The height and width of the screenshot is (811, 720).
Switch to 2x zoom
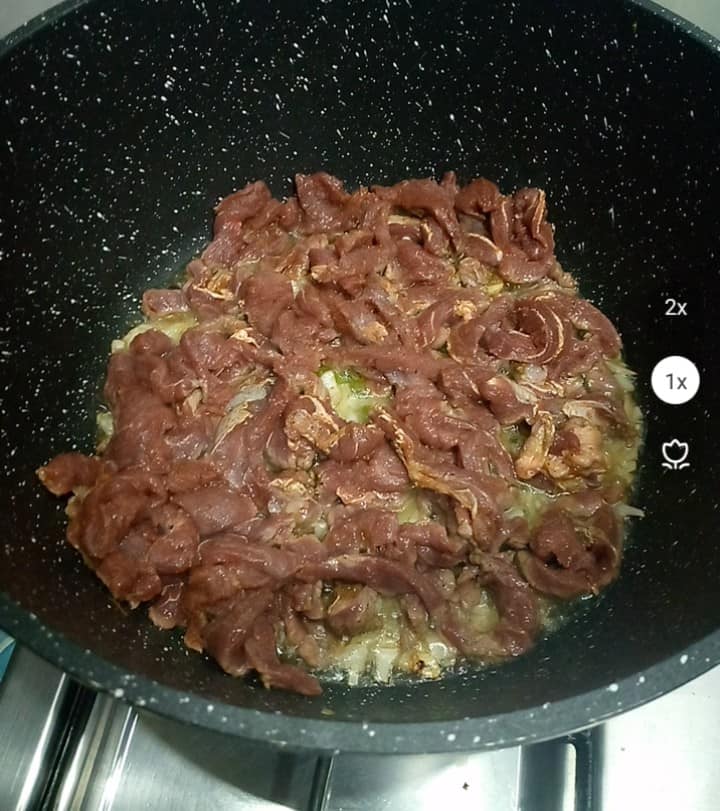[676, 308]
